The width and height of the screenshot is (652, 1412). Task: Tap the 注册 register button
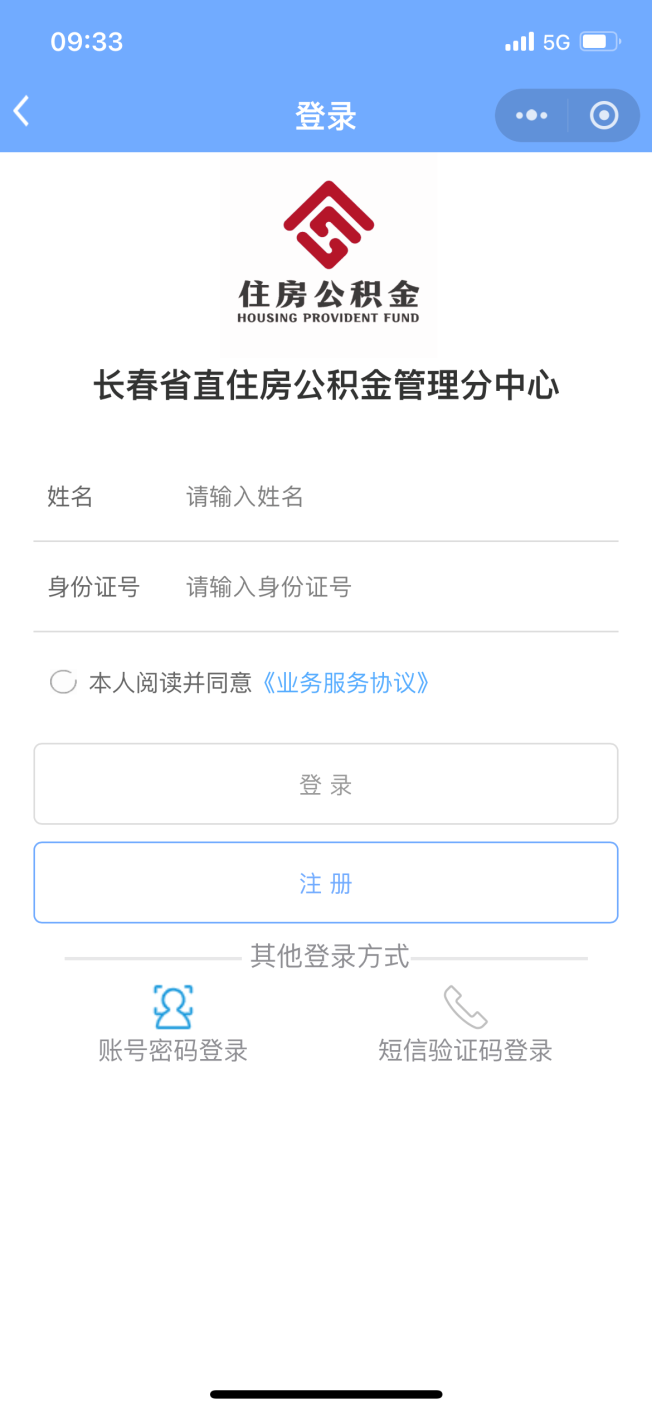click(x=326, y=883)
